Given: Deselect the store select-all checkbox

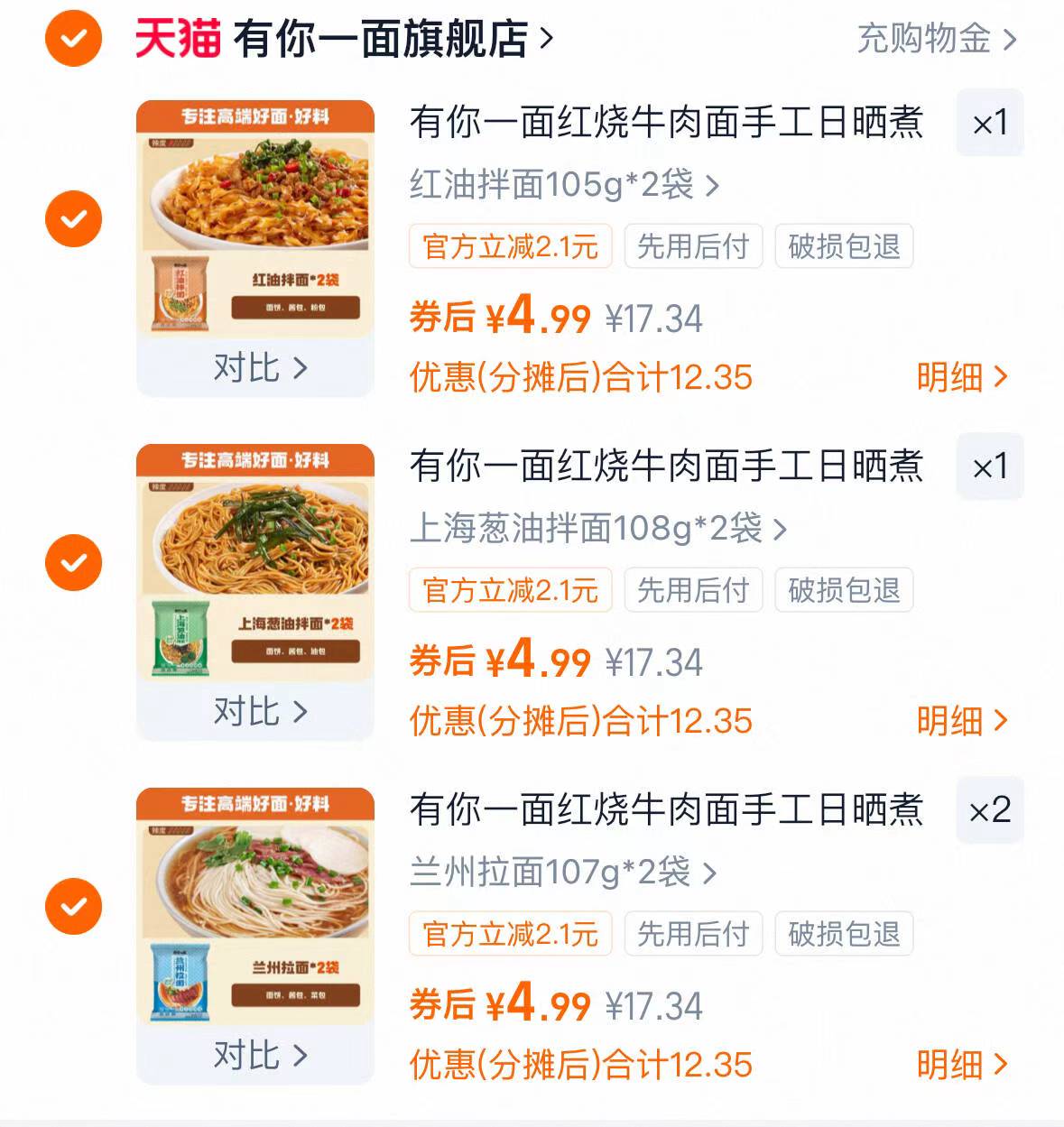Looking at the screenshot, I should (x=72, y=36).
